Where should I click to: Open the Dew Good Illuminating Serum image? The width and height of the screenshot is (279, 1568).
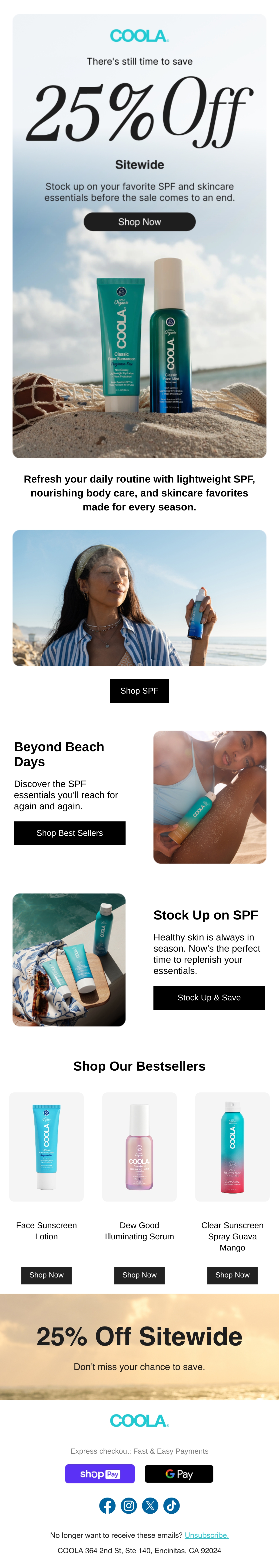pyautogui.click(x=139, y=1147)
